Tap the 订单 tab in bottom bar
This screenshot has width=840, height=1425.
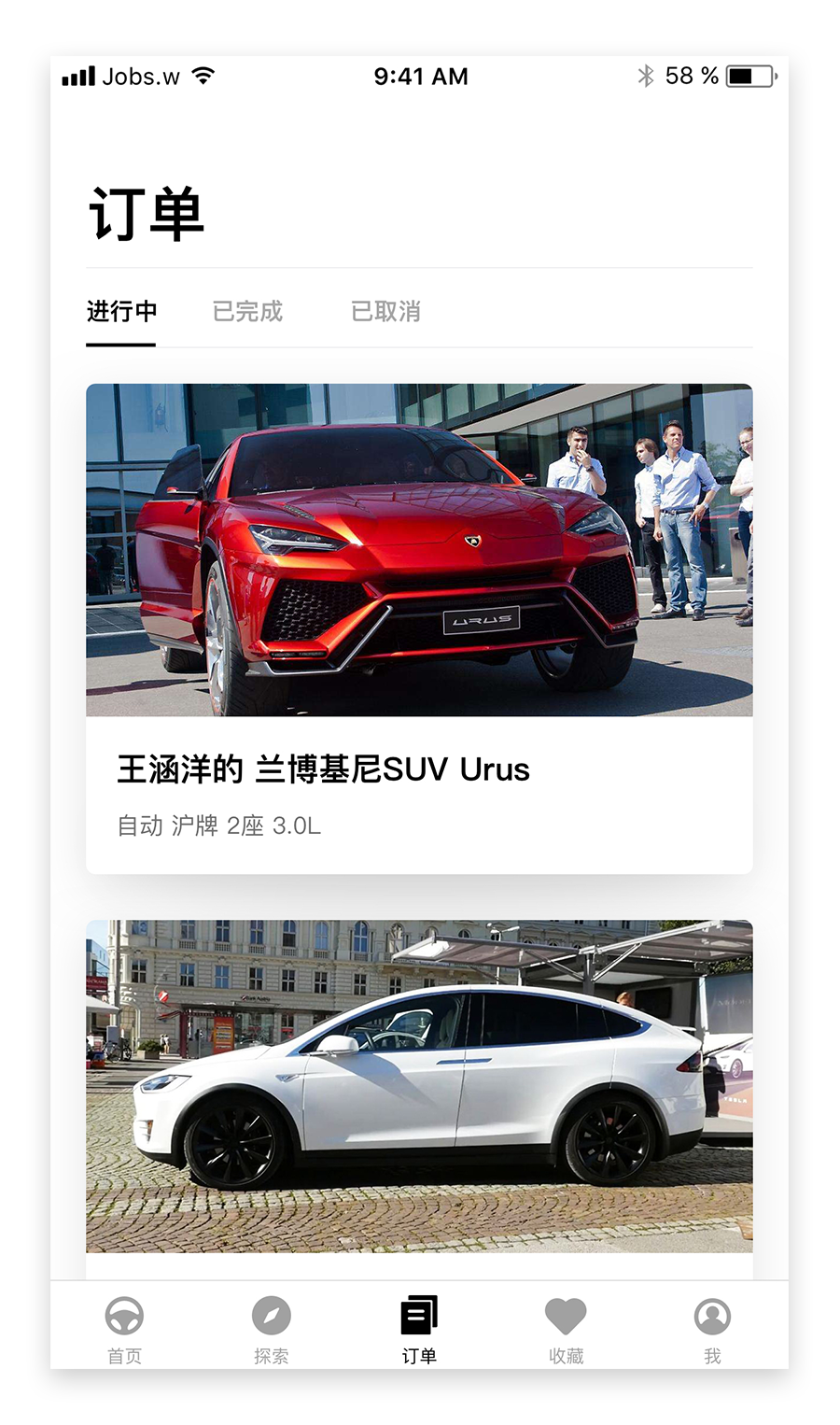click(419, 1328)
